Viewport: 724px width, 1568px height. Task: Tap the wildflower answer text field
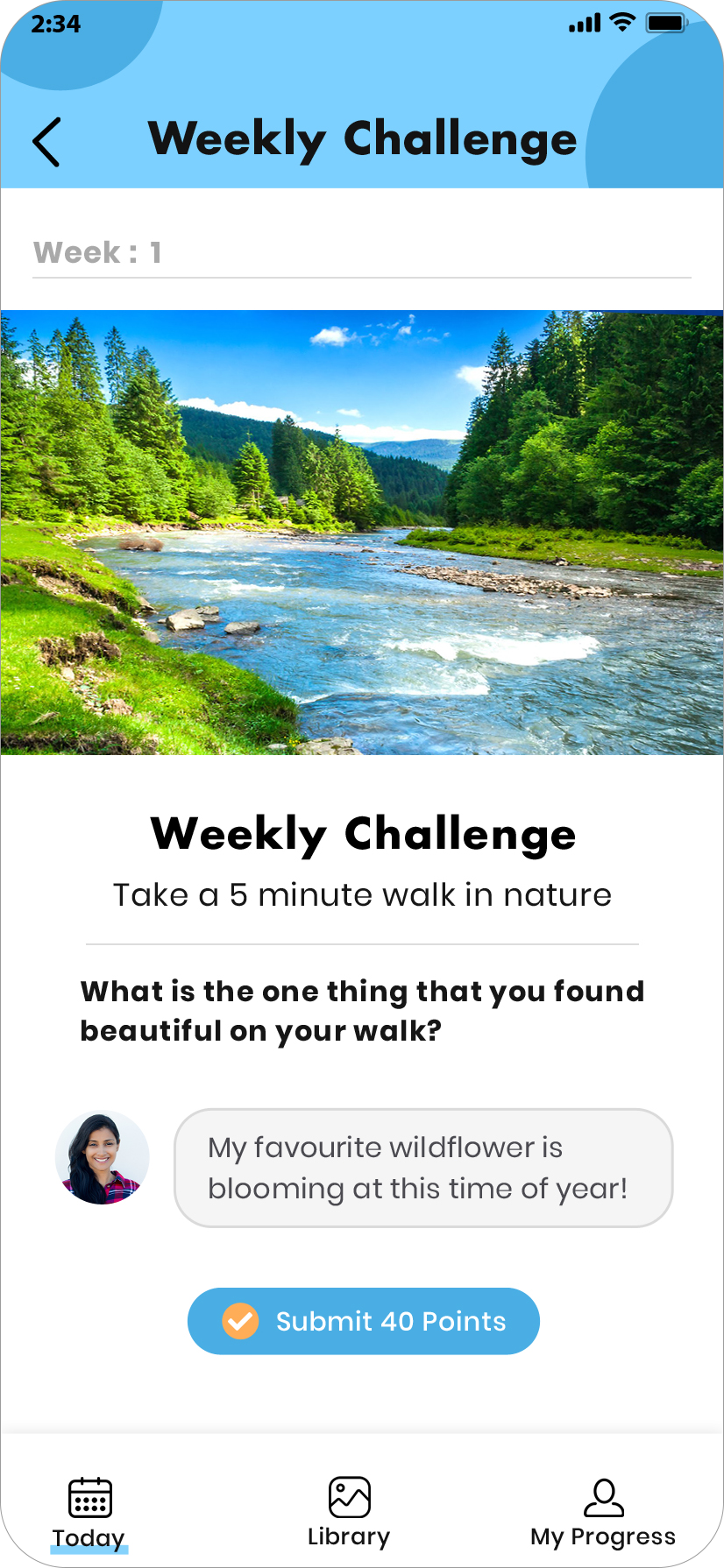pyautogui.click(x=423, y=1168)
